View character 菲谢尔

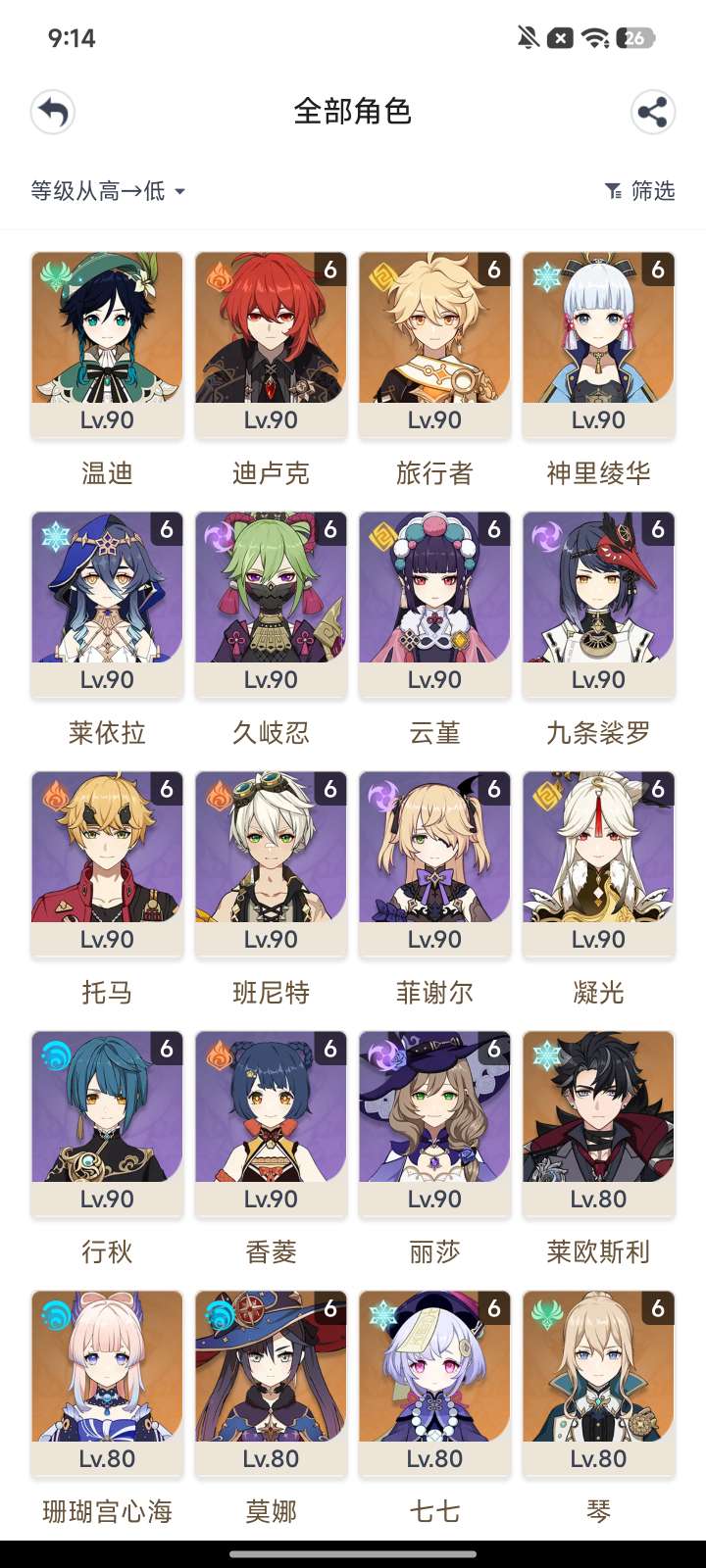click(434, 862)
